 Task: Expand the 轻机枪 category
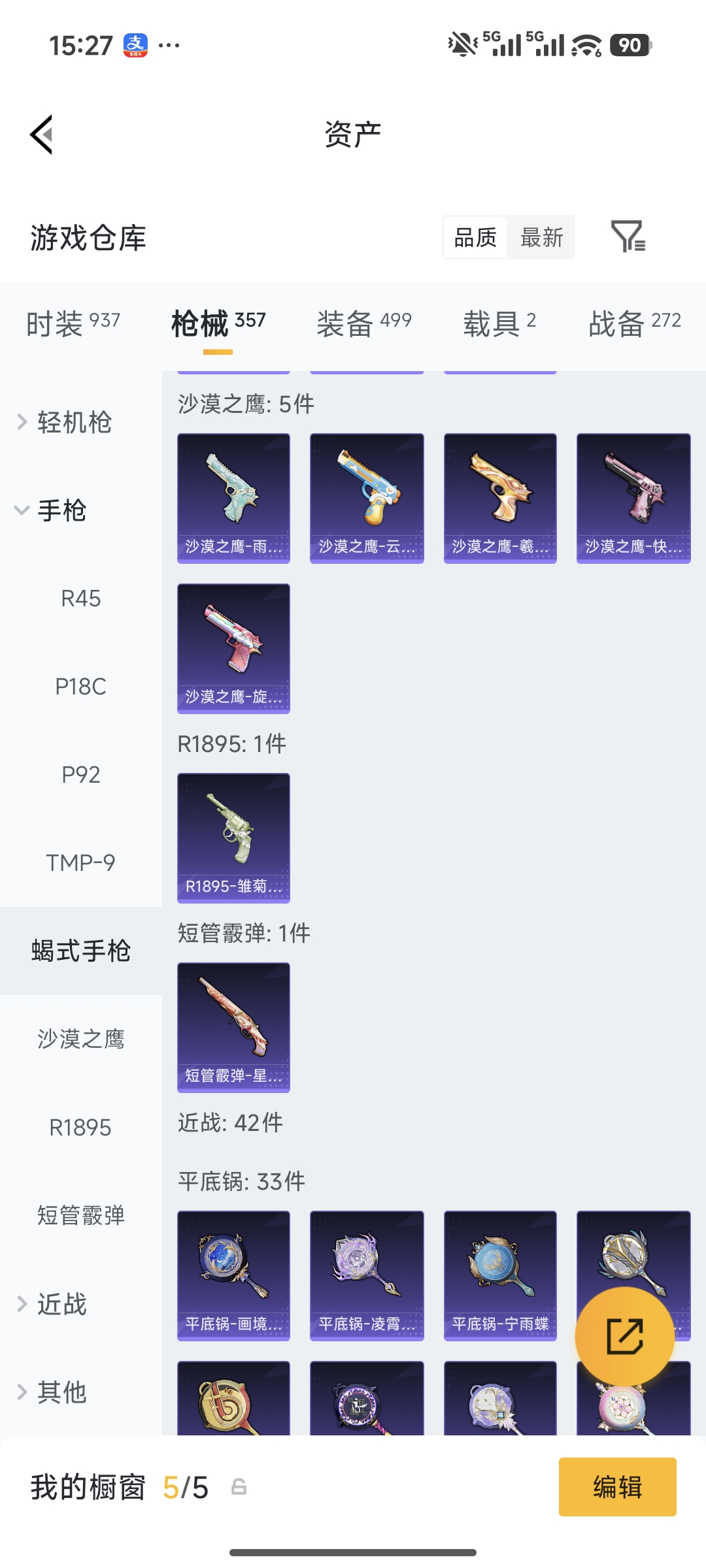point(74,423)
